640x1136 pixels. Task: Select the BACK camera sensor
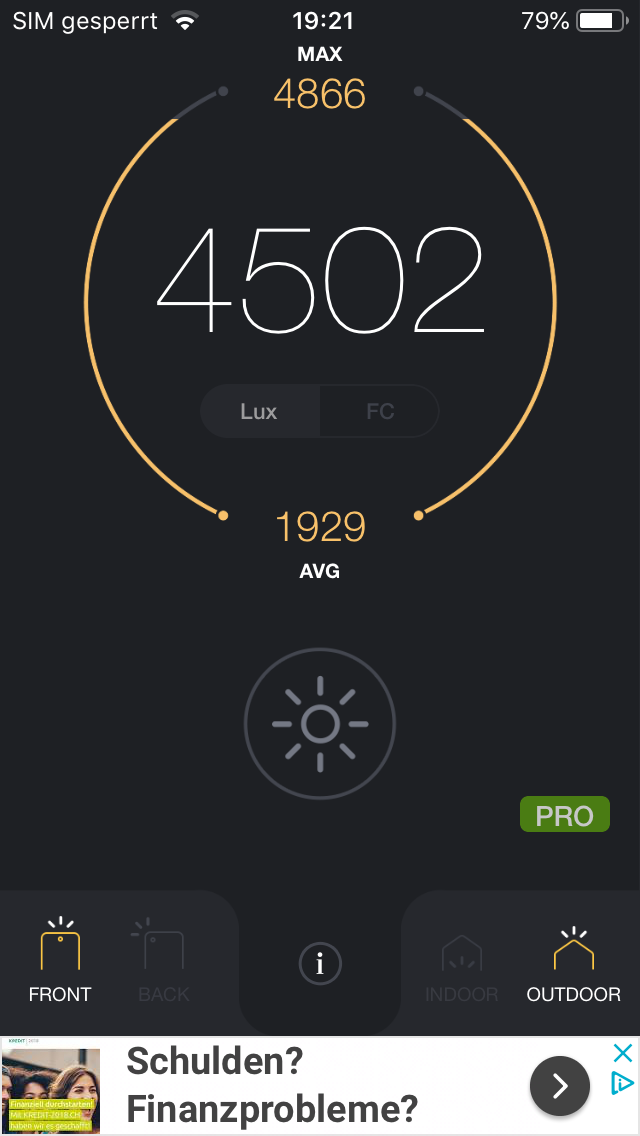point(163,960)
